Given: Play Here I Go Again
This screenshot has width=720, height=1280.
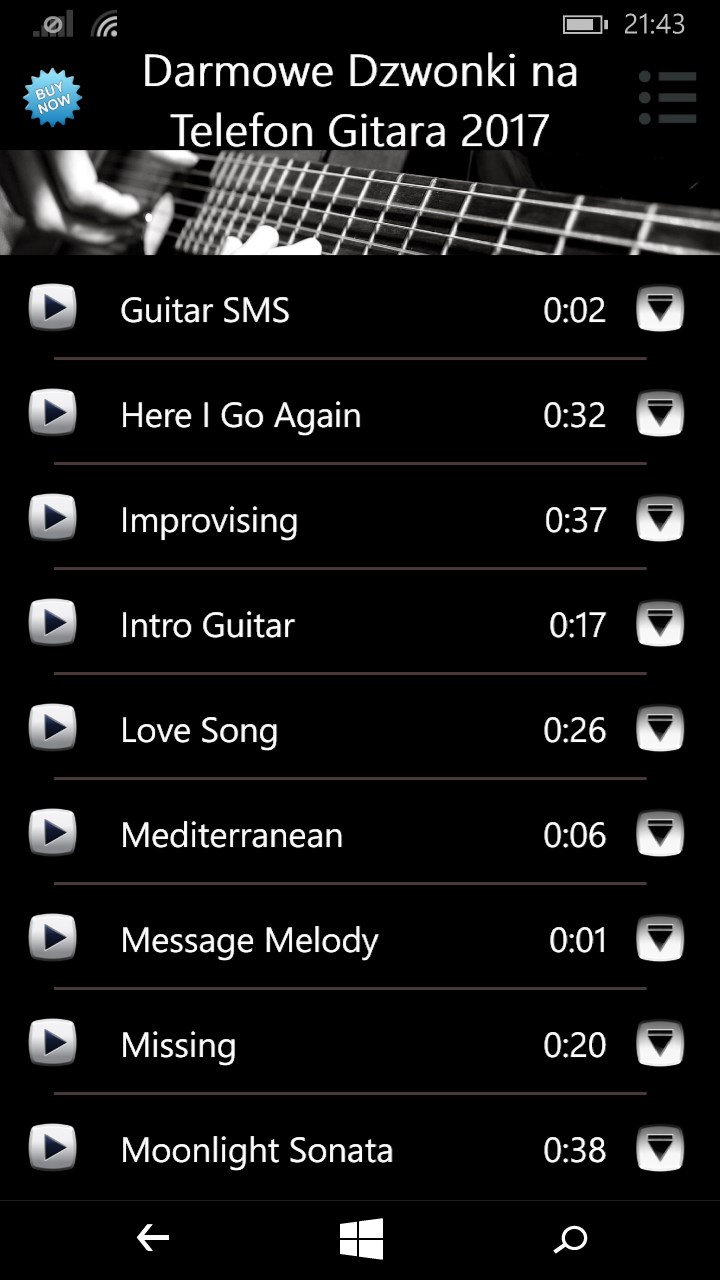Looking at the screenshot, I should (x=53, y=414).
